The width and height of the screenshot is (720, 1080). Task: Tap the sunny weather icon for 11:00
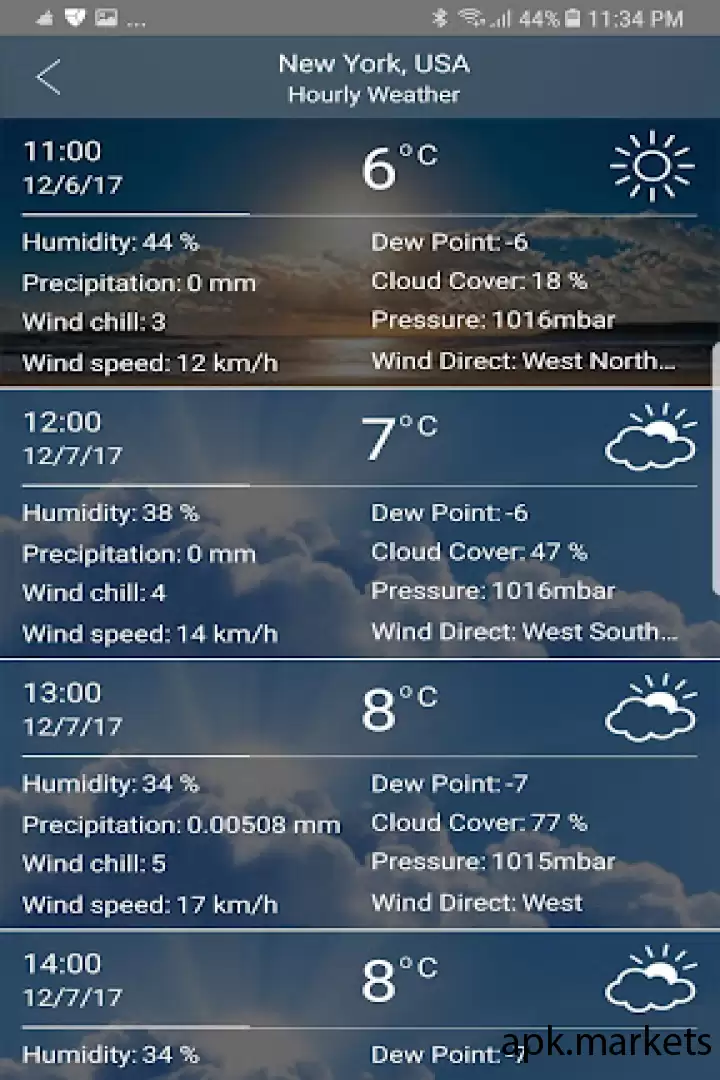point(651,165)
